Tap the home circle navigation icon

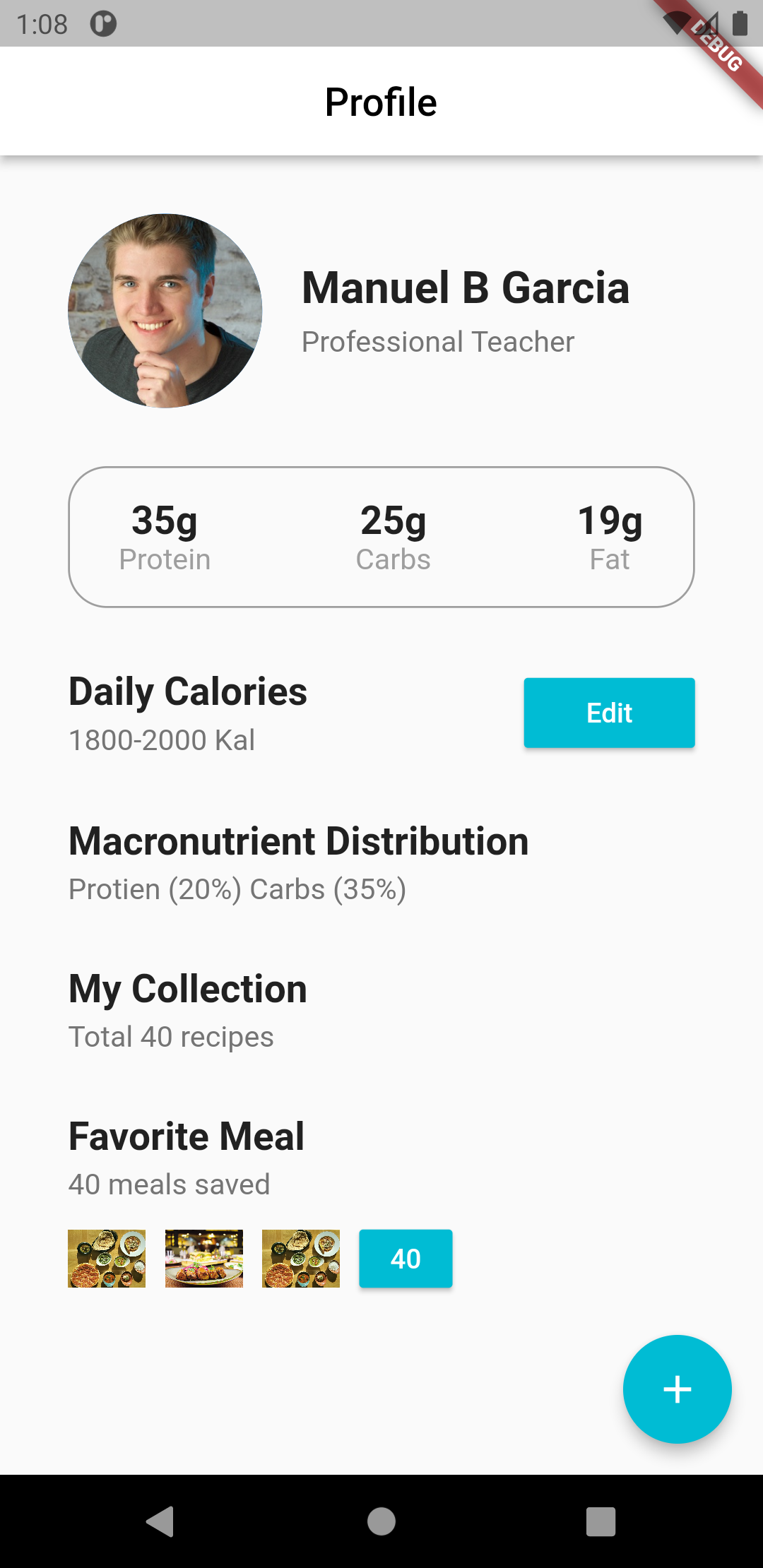[x=381, y=1523]
